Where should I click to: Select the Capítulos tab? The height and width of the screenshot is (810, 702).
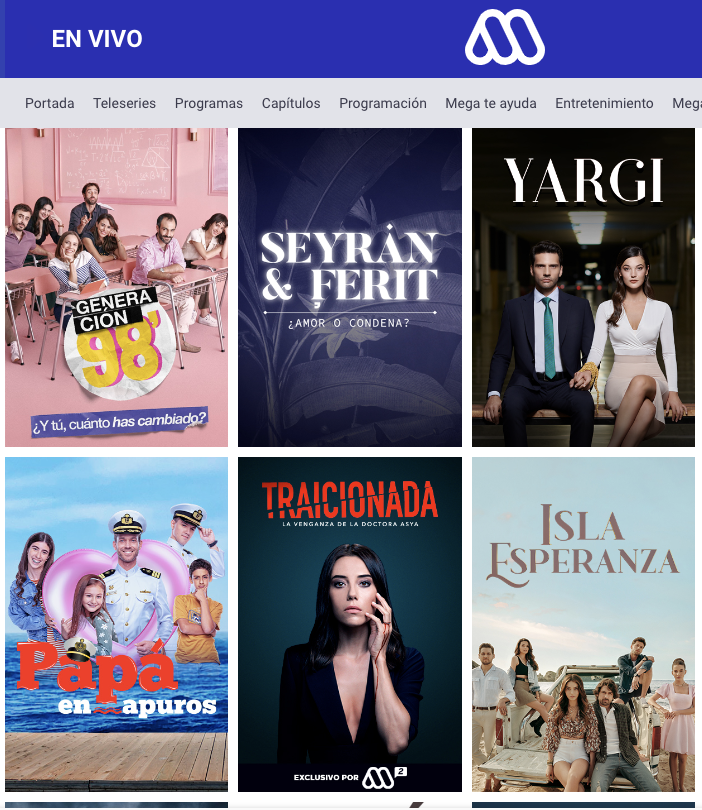click(291, 103)
